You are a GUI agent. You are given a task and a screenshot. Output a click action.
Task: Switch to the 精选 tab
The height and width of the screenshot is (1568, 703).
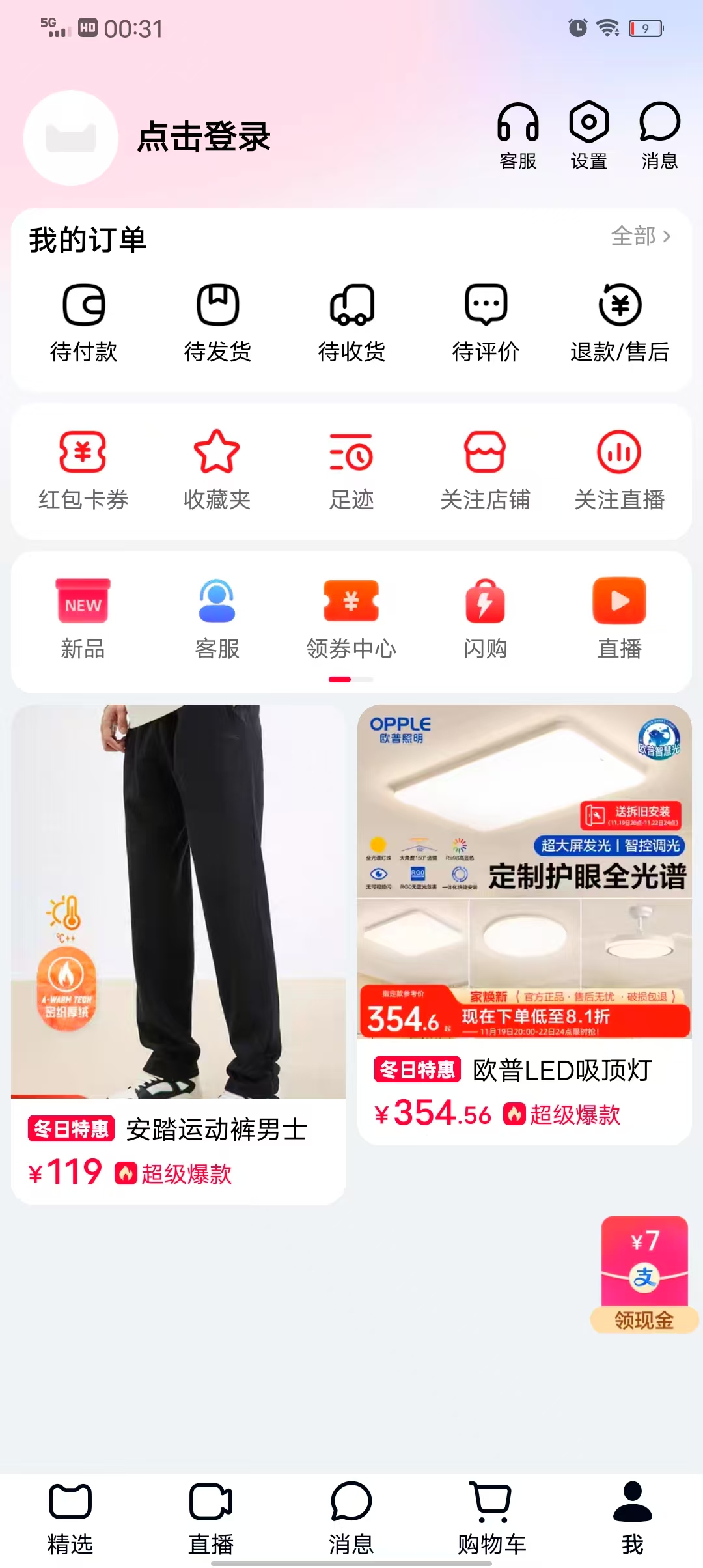(70, 1519)
